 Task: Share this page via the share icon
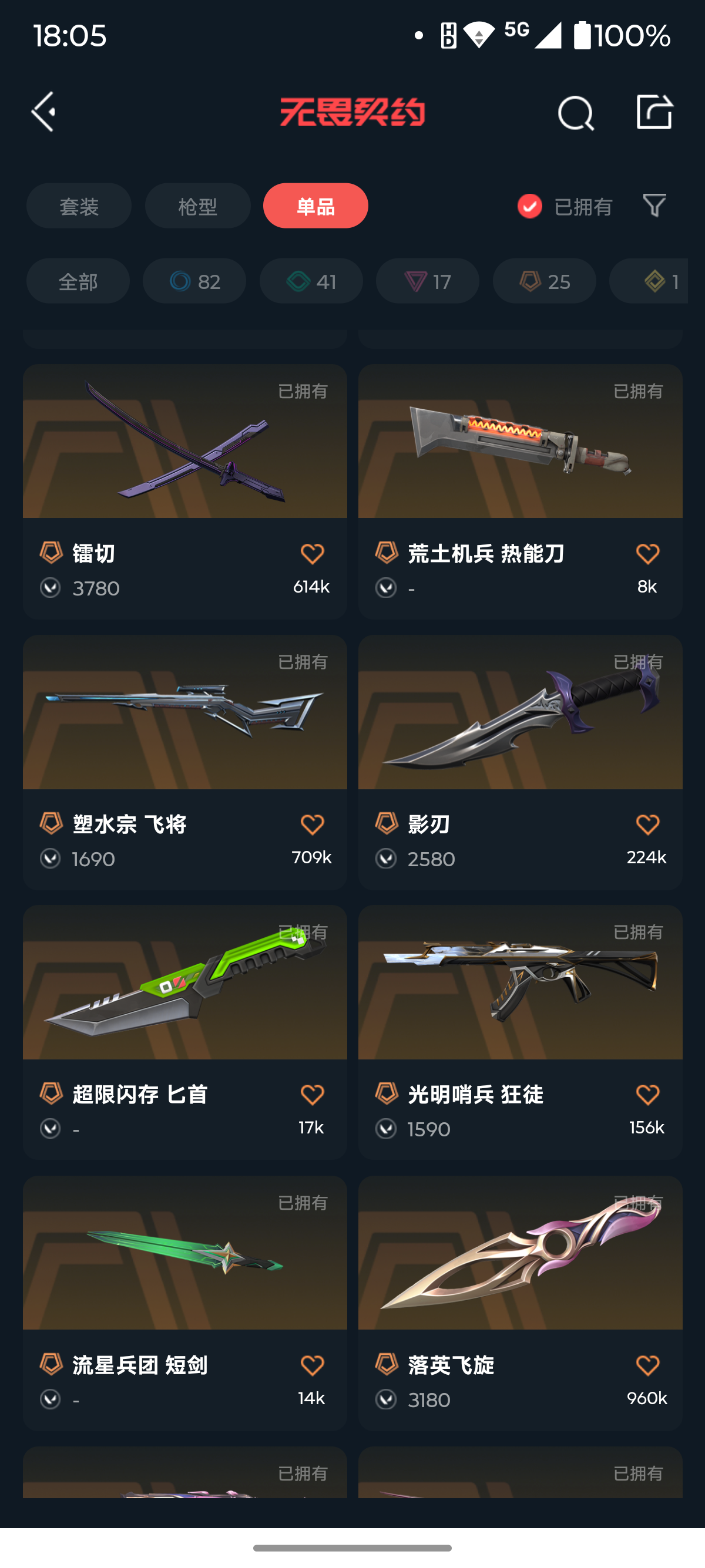[654, 112]
